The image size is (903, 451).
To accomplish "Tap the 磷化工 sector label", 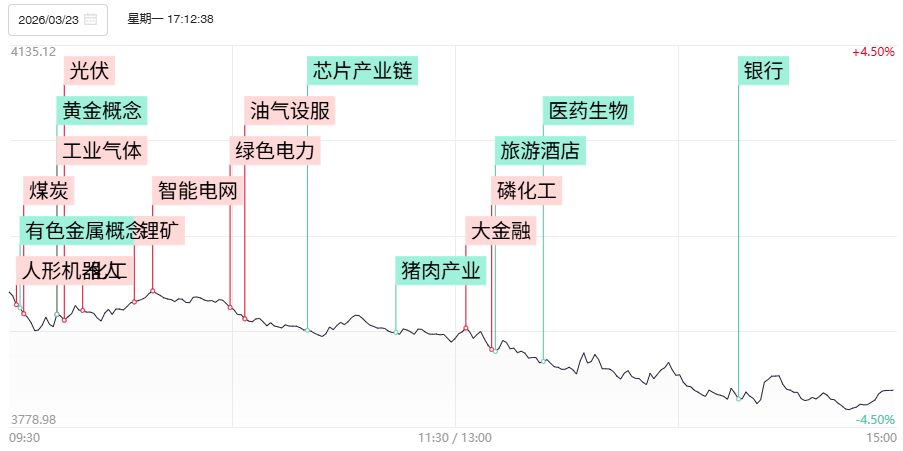I will coord(528,190).
